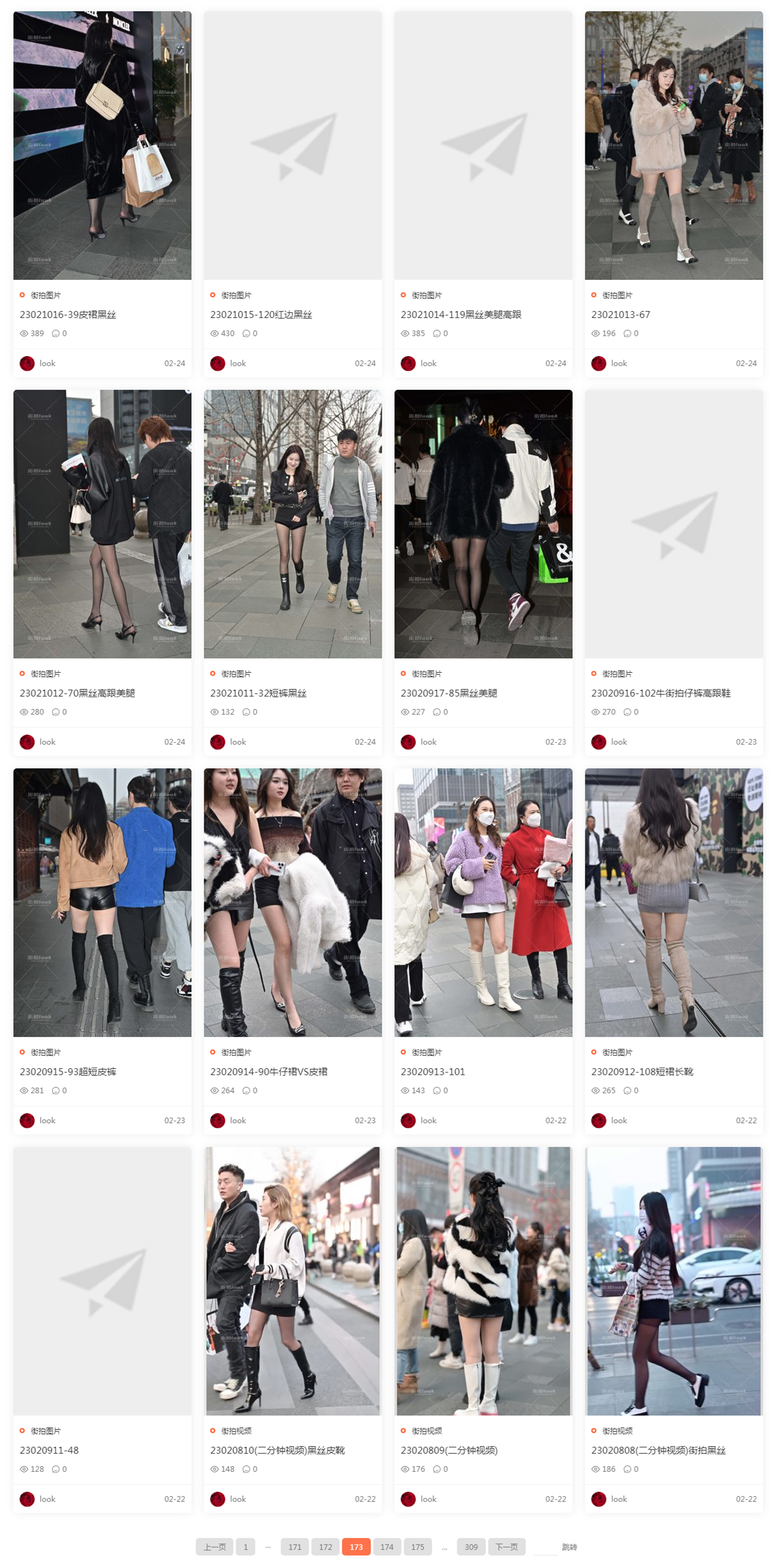Open the 23021015-120红边黑丝 post
This screenshot has height=1568, width=784.
pos(261,314)
